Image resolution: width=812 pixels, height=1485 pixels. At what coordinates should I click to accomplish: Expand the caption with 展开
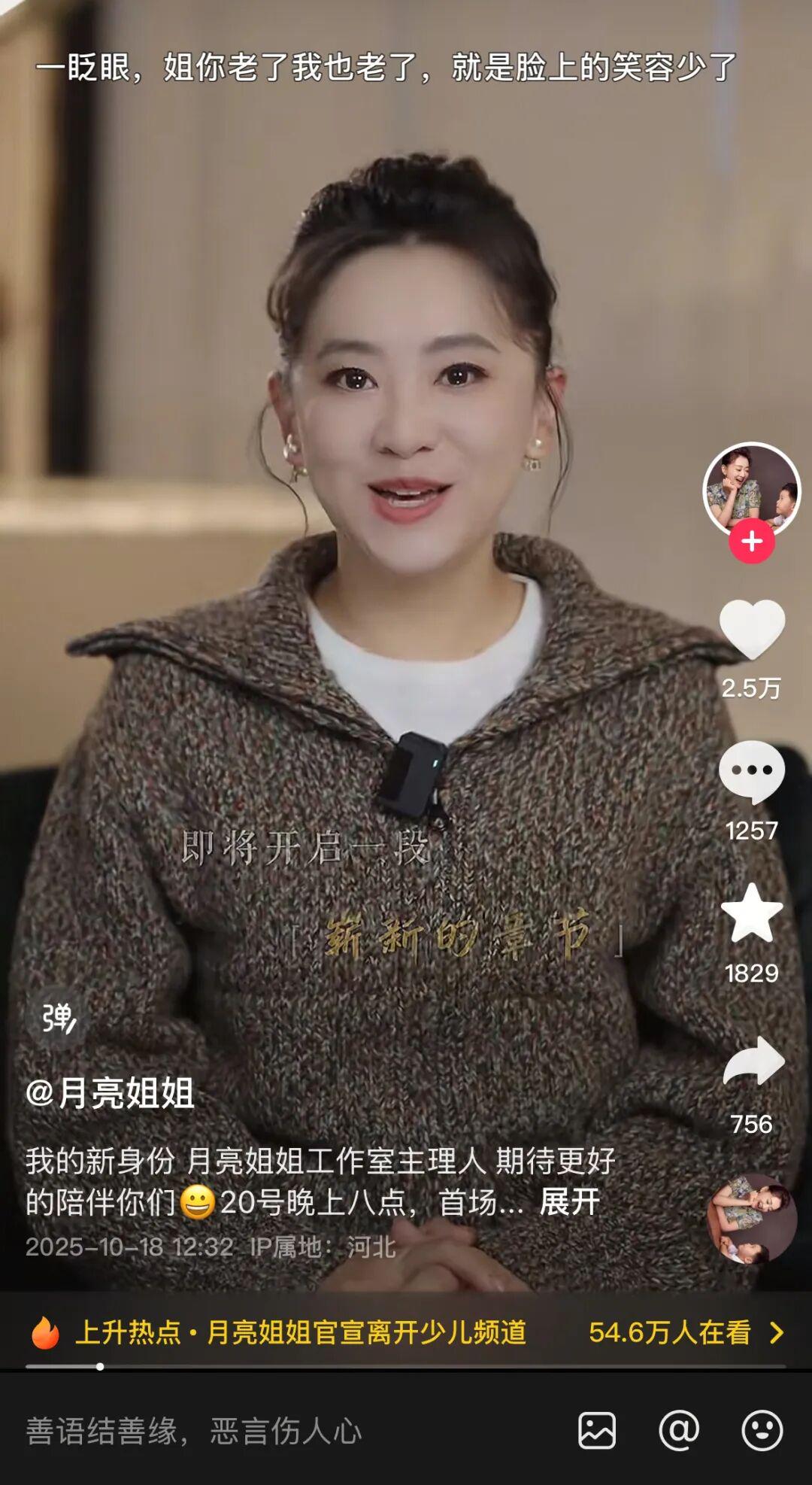569,1201
